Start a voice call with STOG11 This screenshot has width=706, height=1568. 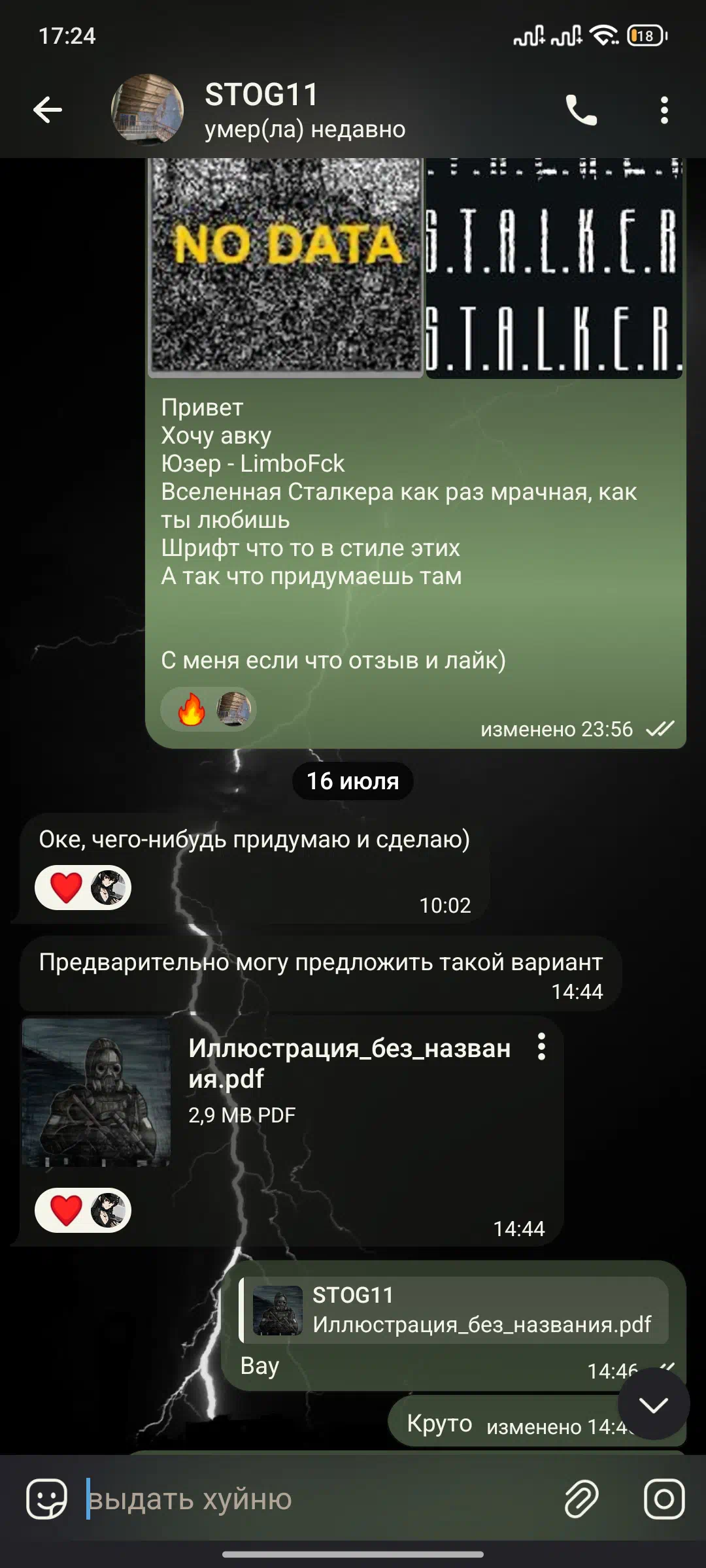pos(581,110)
